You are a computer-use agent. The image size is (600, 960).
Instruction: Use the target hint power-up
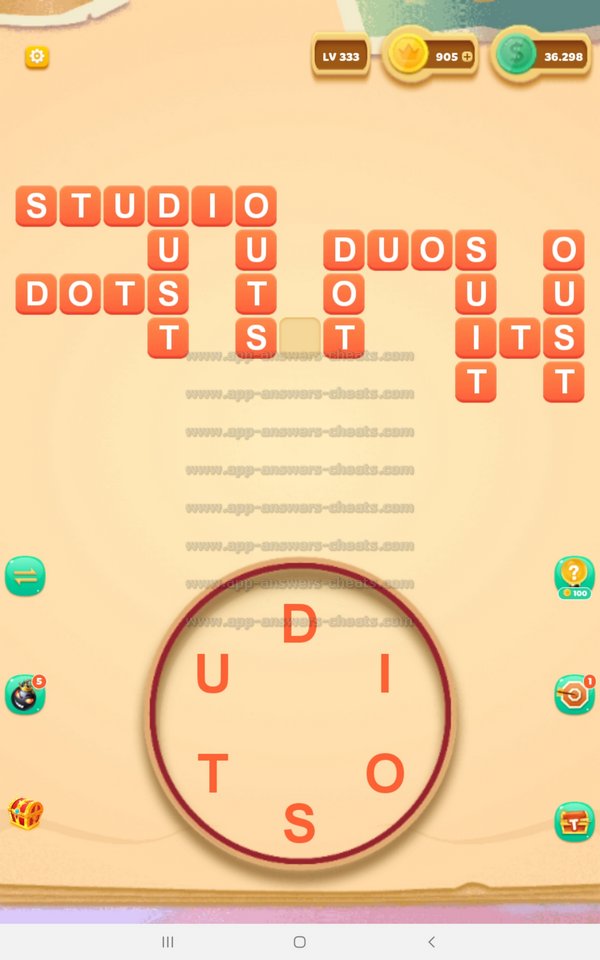point(574,694)
